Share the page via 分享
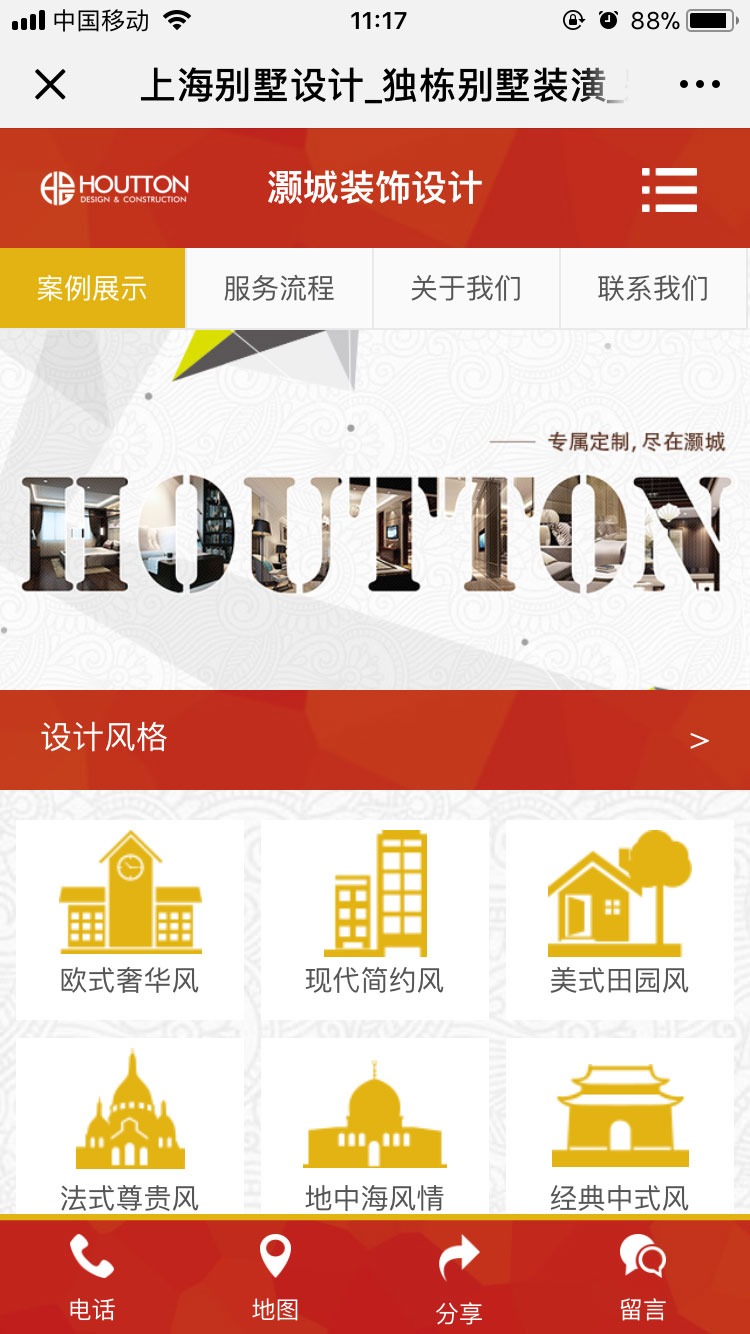The image size is (750, 1334). click(x=459, y=1278)
